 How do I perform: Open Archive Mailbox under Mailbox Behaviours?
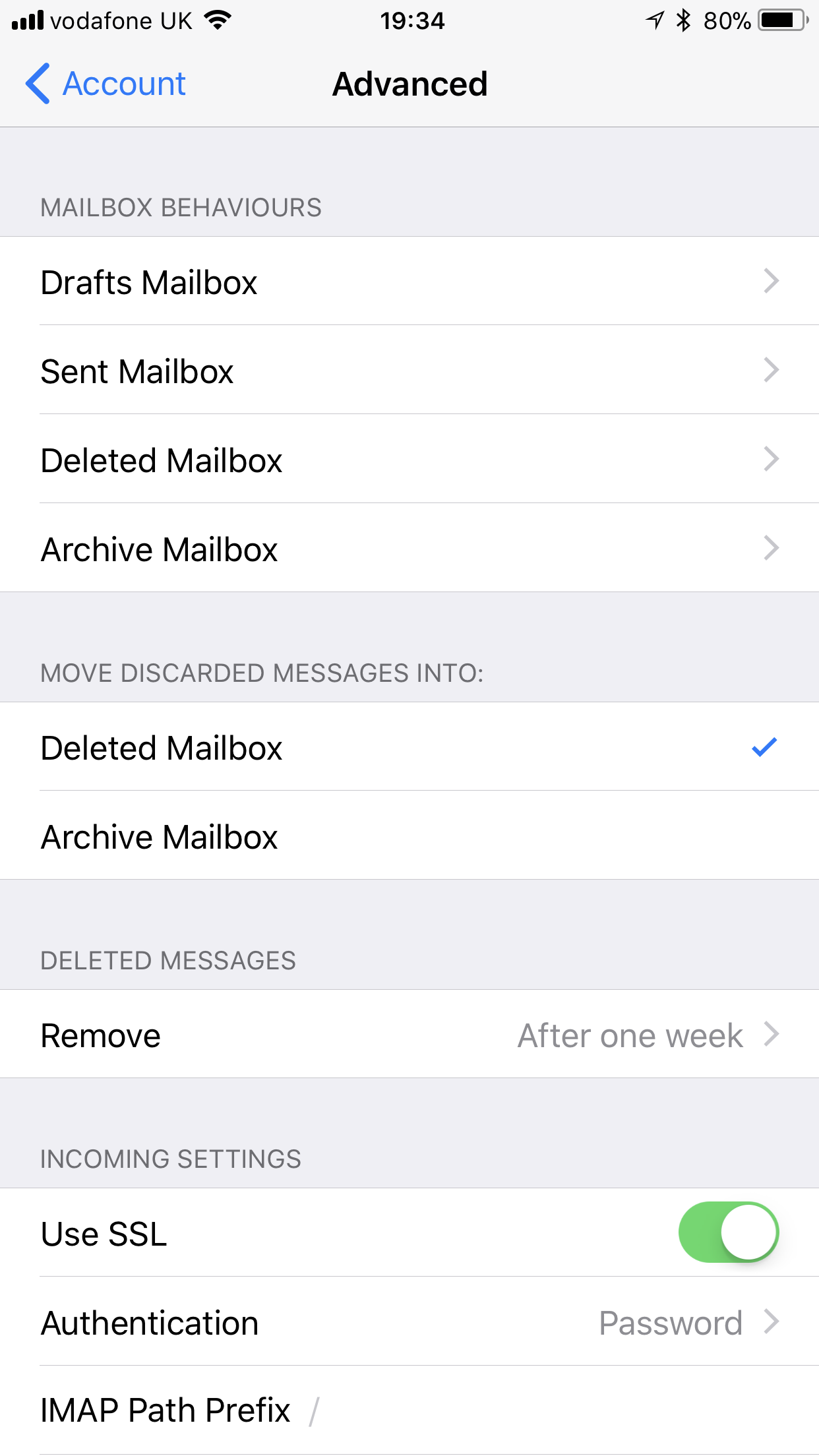pos(409,549)
